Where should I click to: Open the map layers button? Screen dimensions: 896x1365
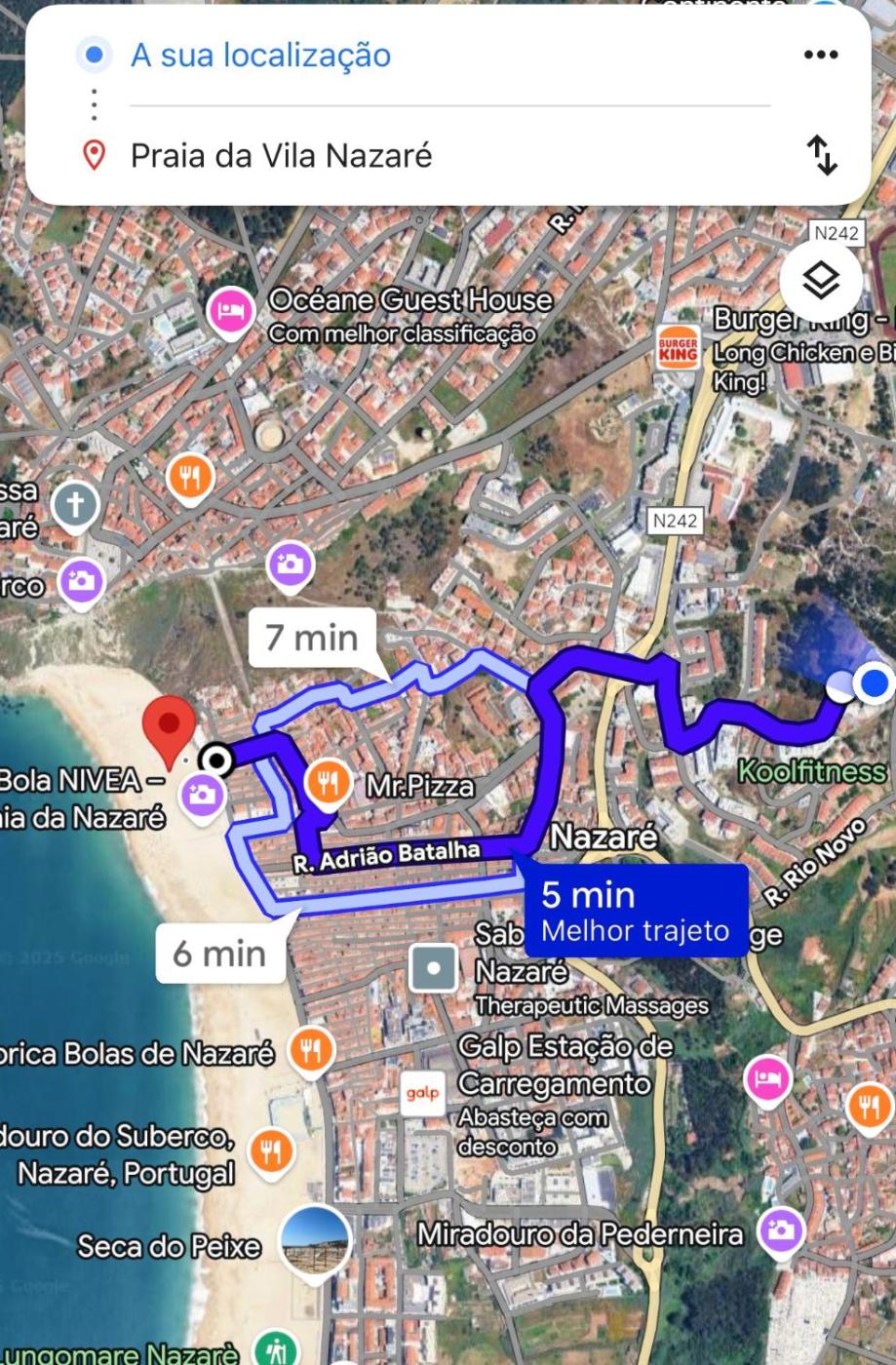coord(821,282)
